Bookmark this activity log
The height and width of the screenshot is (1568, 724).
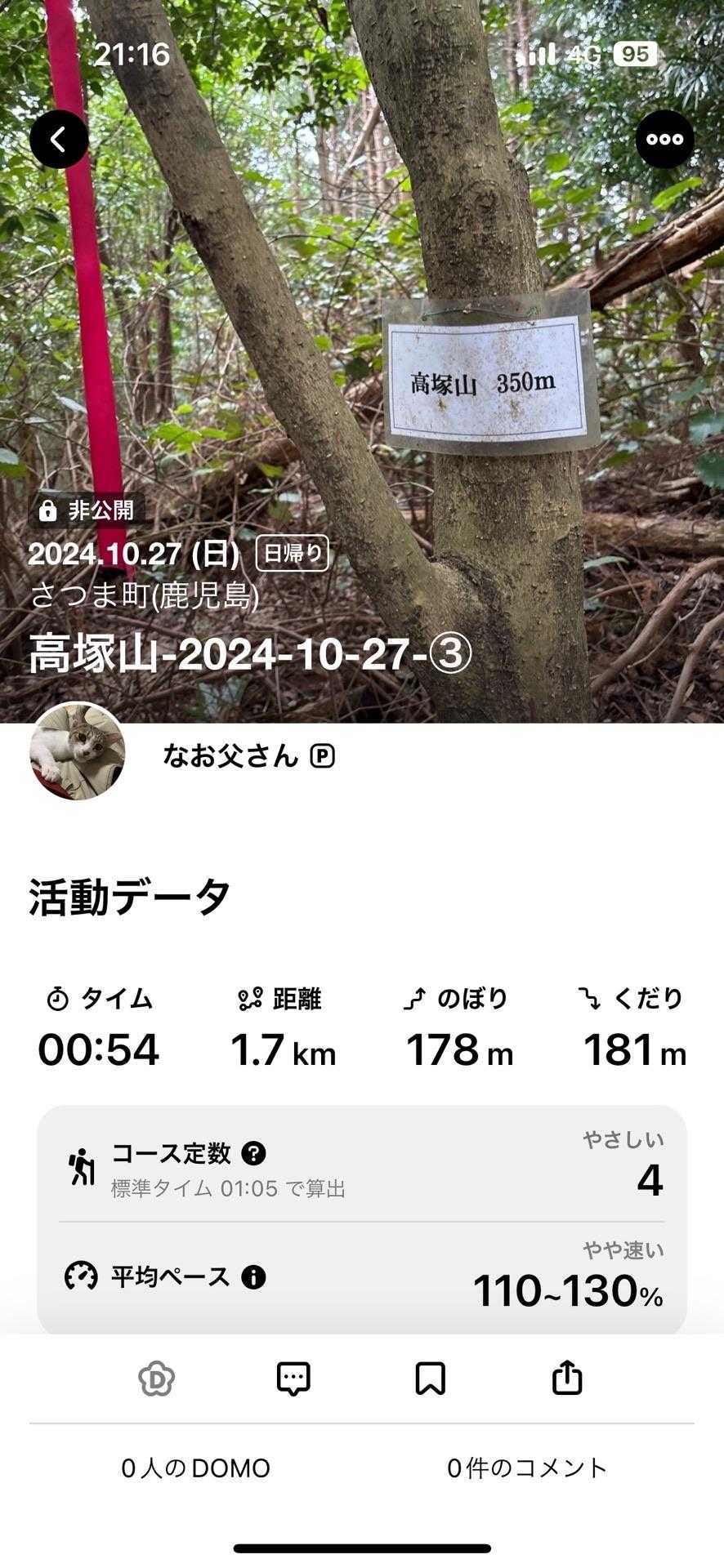430,1379
